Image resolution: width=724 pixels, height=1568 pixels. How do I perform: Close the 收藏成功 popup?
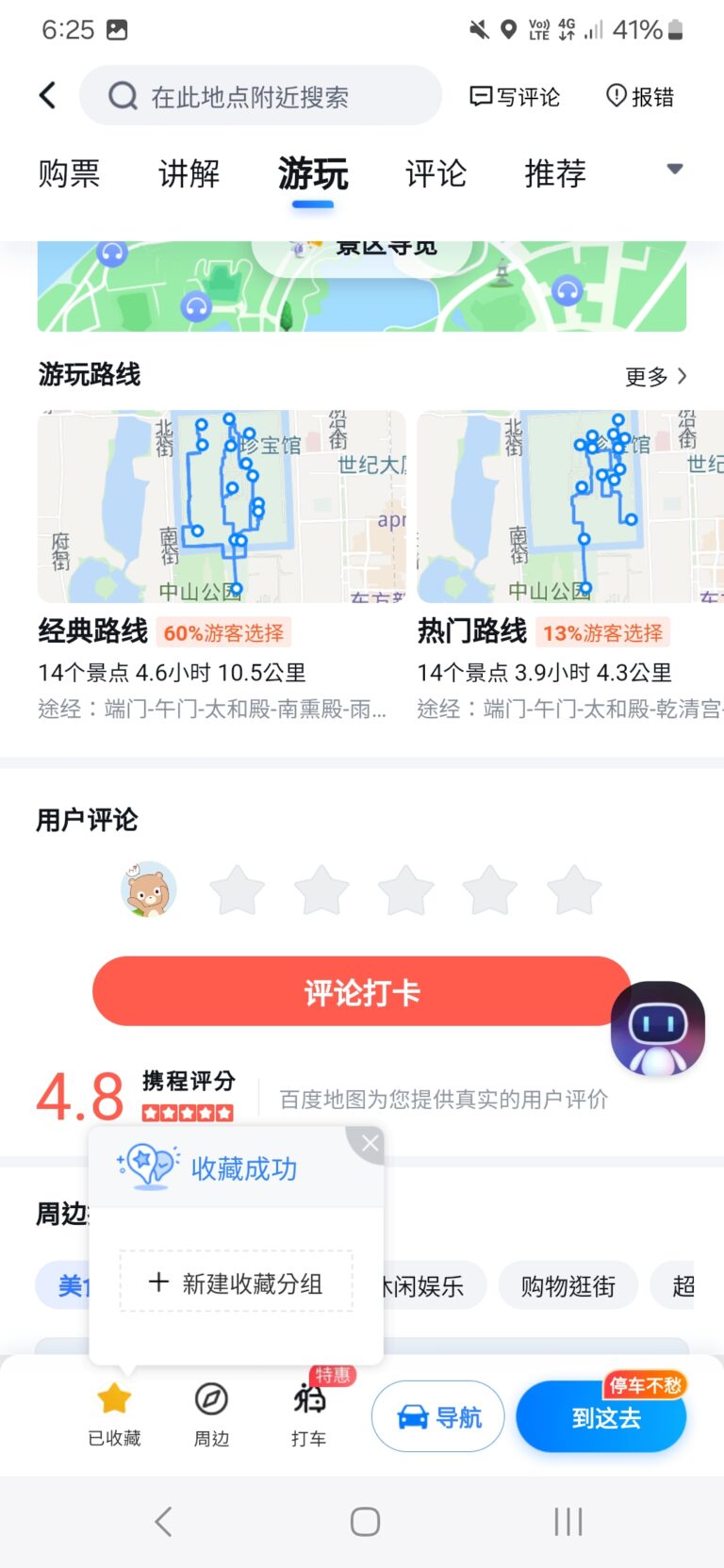click(x=370, y=1143)
